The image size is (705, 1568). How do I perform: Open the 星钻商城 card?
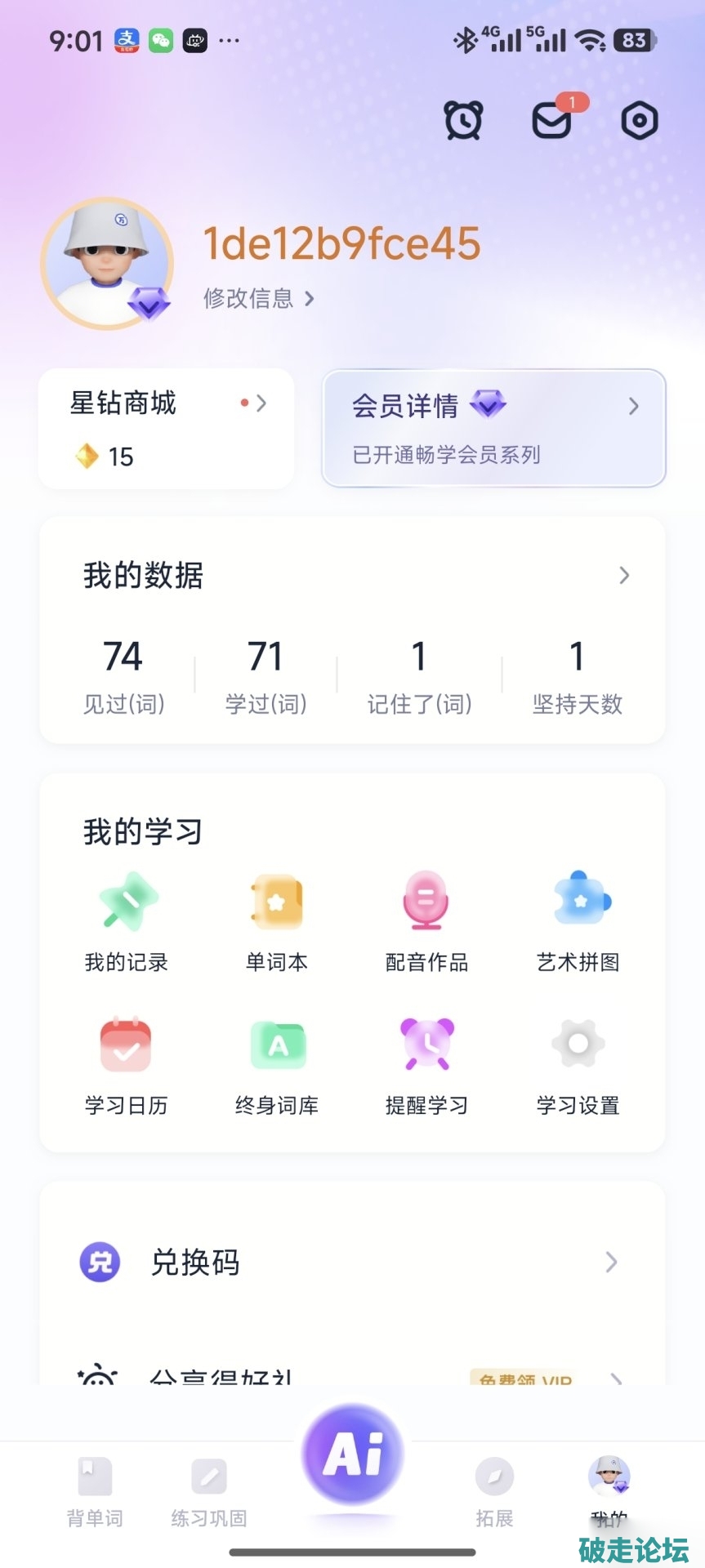167,429
